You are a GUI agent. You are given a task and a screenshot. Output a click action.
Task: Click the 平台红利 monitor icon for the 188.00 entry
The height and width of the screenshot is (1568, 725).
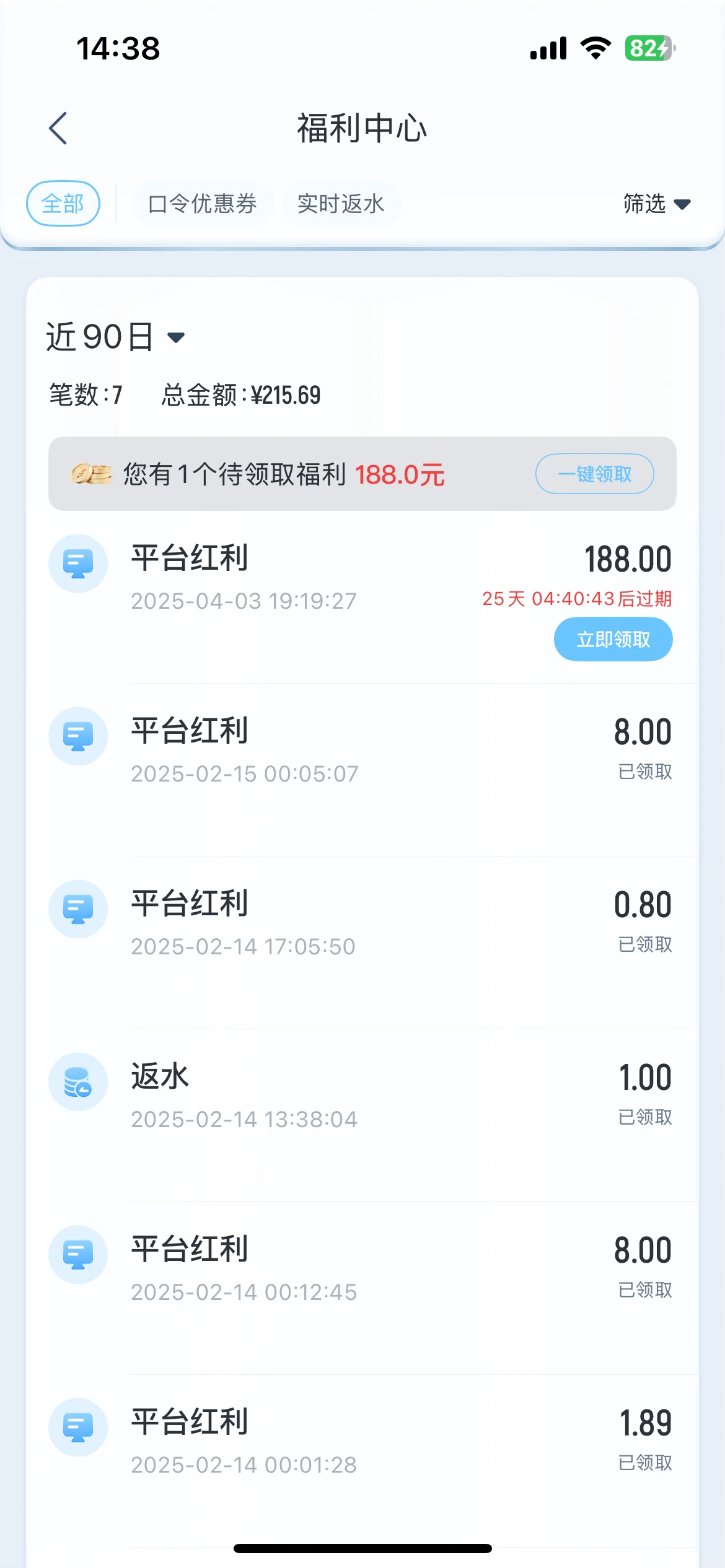77,563
